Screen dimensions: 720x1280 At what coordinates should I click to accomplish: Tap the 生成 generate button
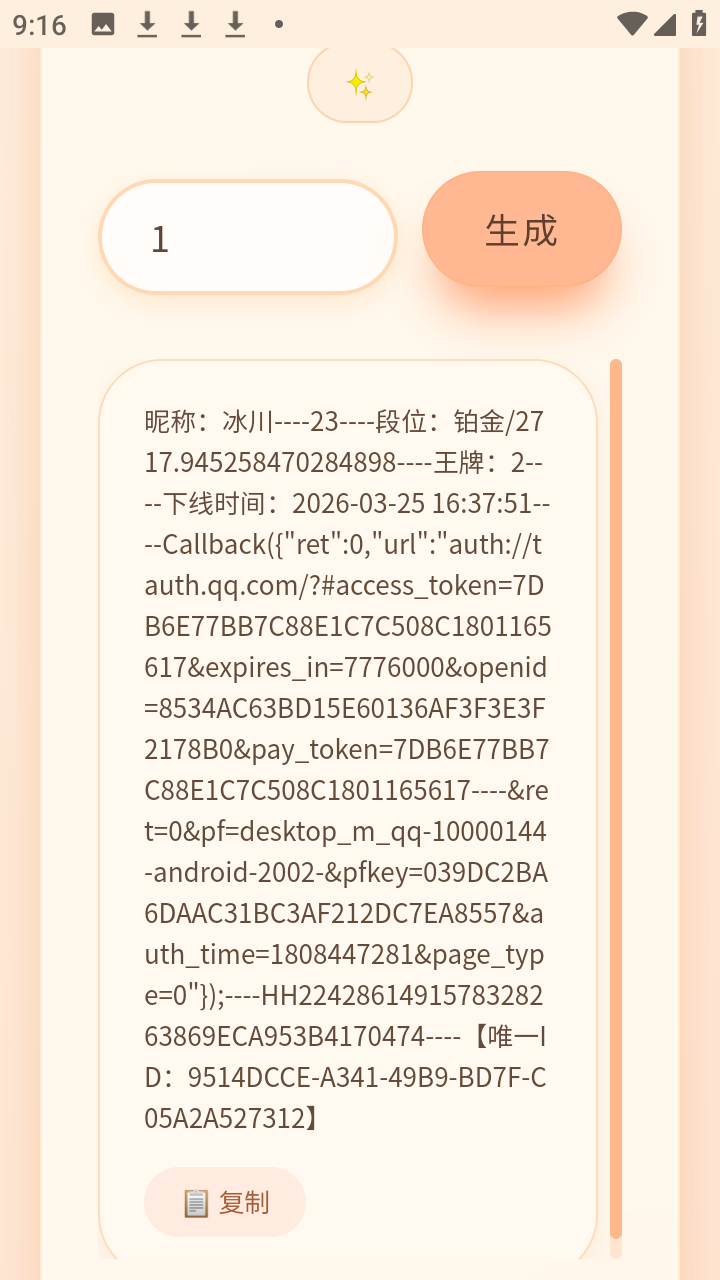pos(521,230)
